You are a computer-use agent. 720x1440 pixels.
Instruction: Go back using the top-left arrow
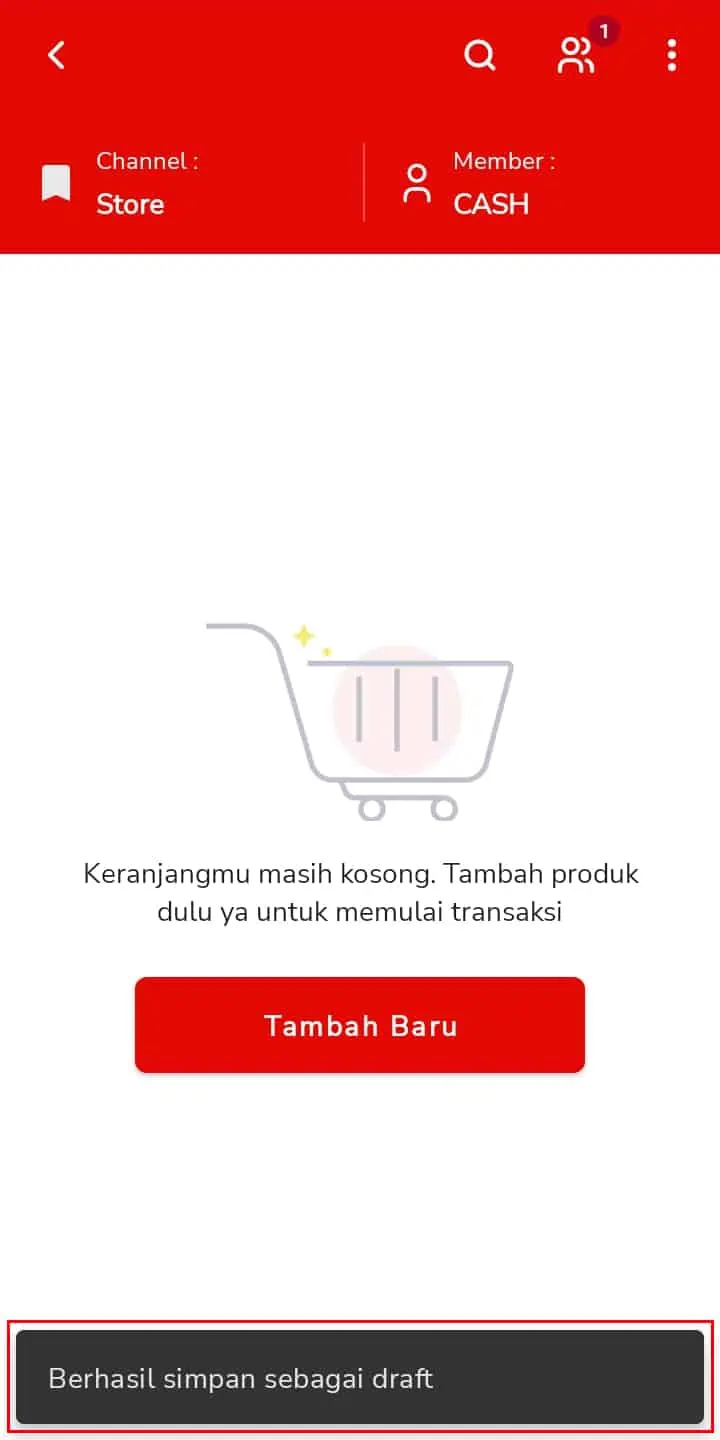pyautogui.click(x=57, y=55)
